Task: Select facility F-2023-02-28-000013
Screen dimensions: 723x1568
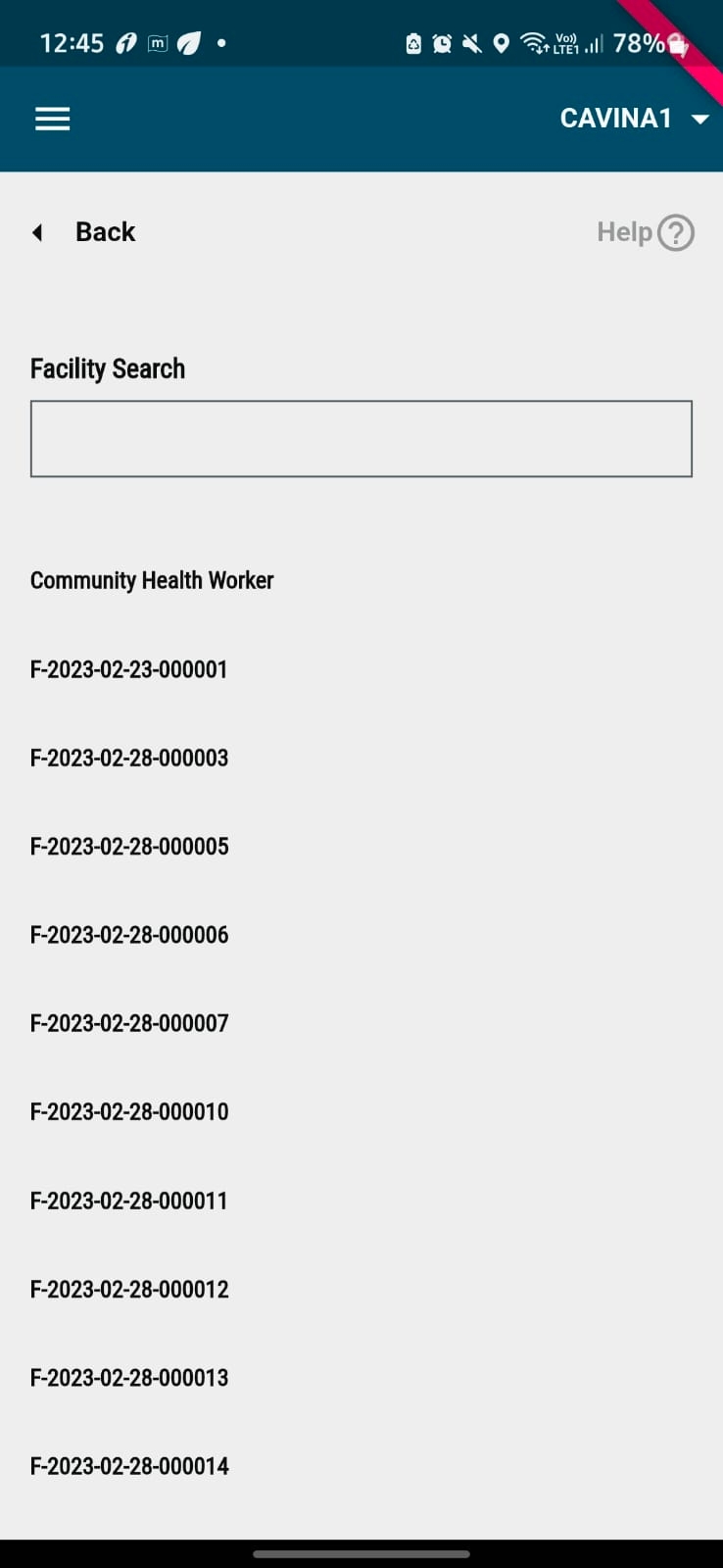Action: [128, 1377]
